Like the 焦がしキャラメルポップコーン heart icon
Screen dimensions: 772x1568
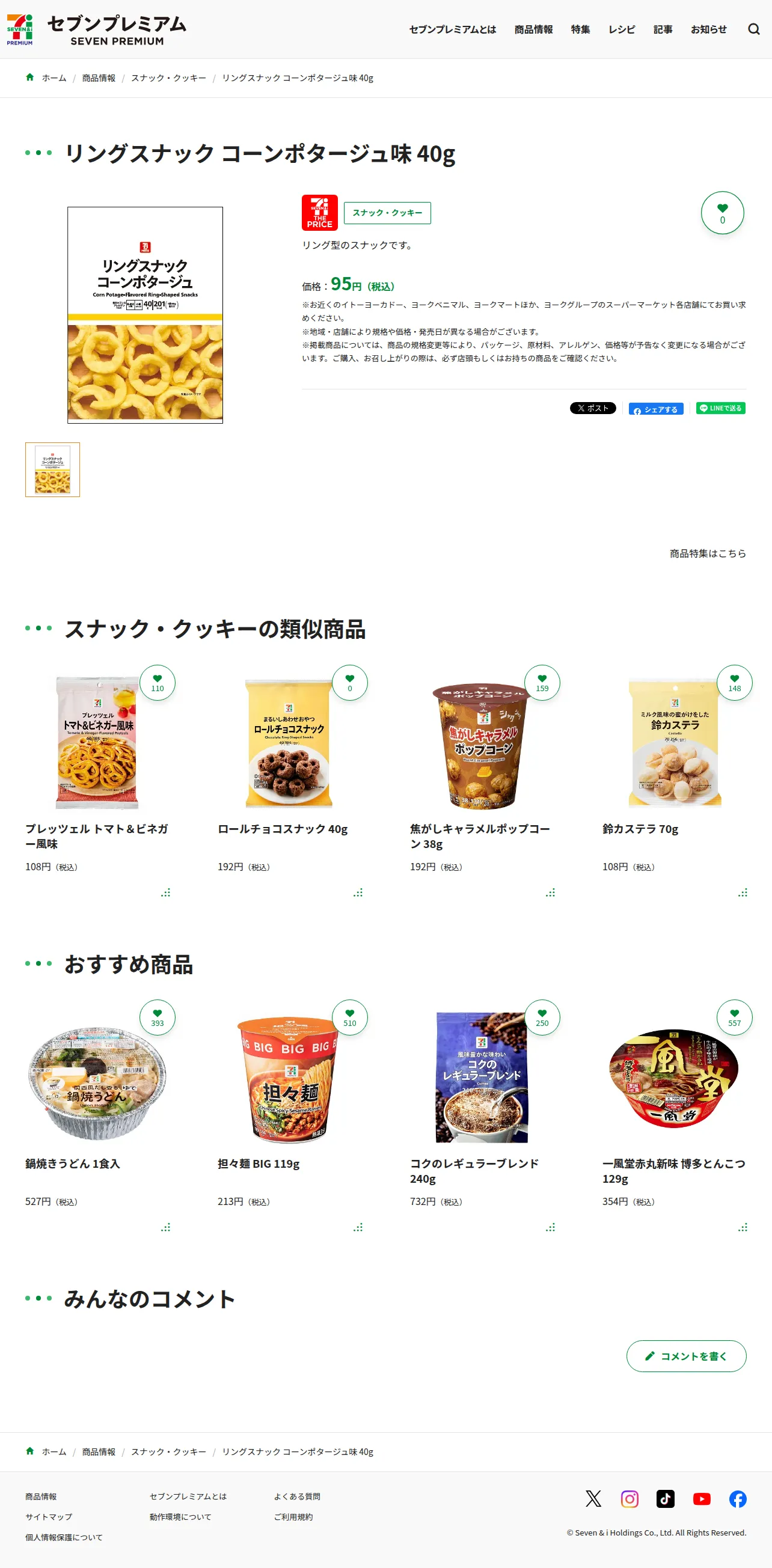click(x=542, y=682)
